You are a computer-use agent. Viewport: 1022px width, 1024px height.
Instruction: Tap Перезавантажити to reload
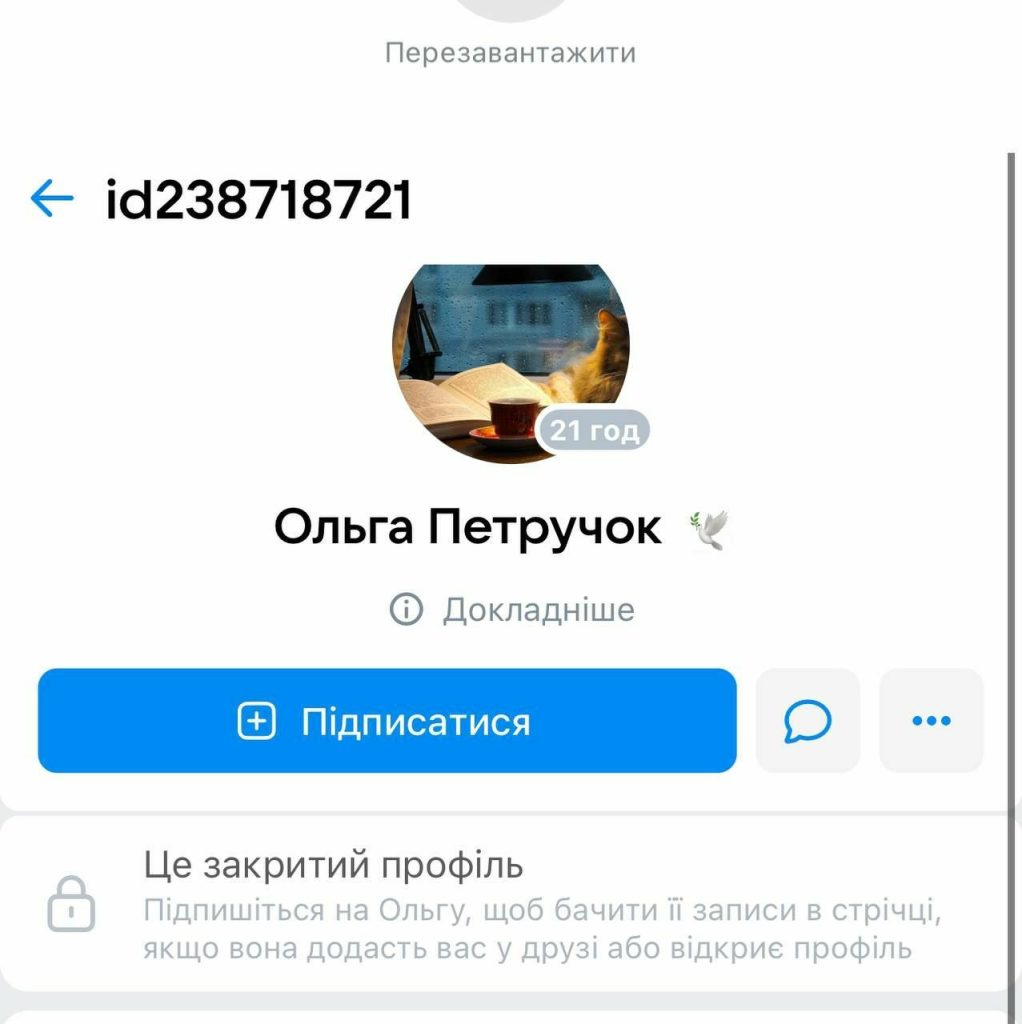coord(510,52)
